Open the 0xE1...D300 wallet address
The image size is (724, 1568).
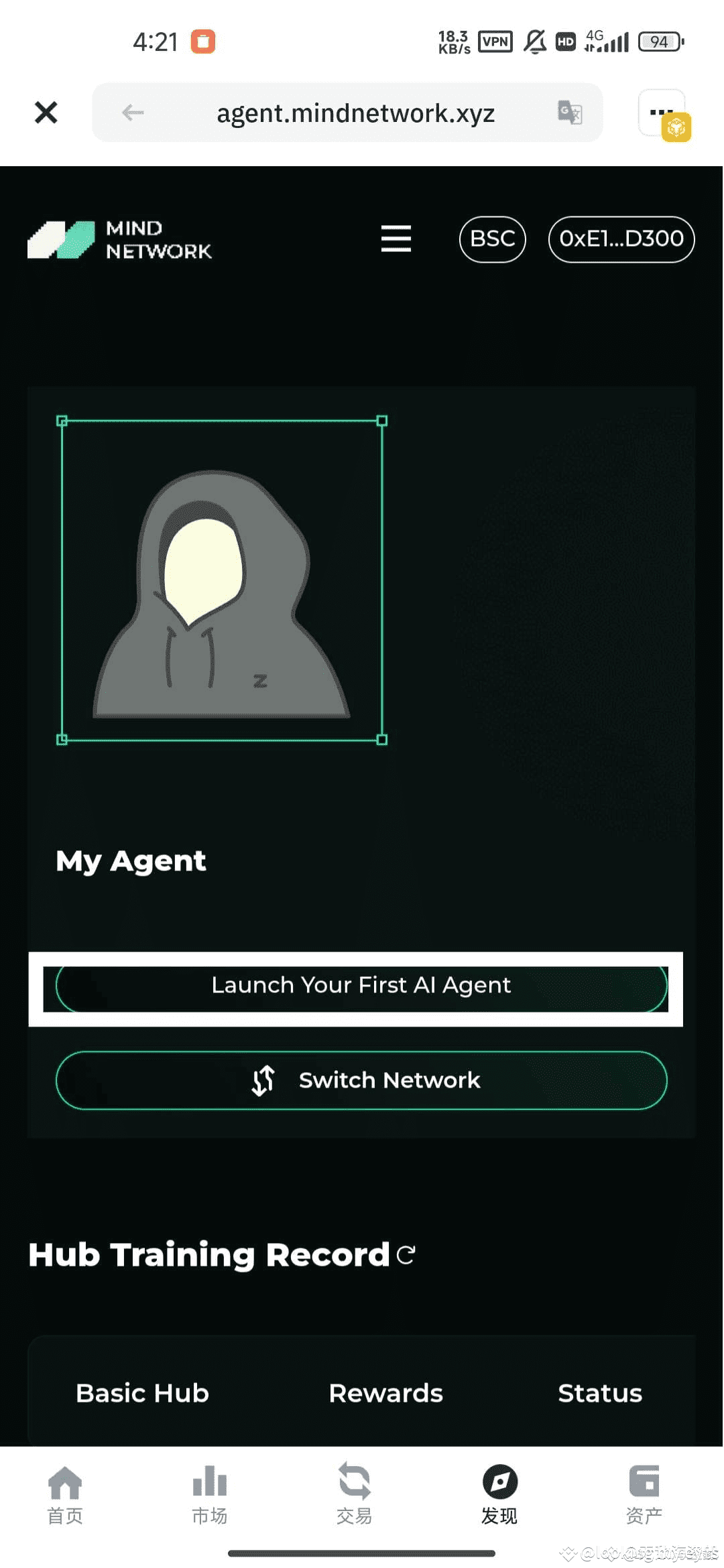[621, 239]
